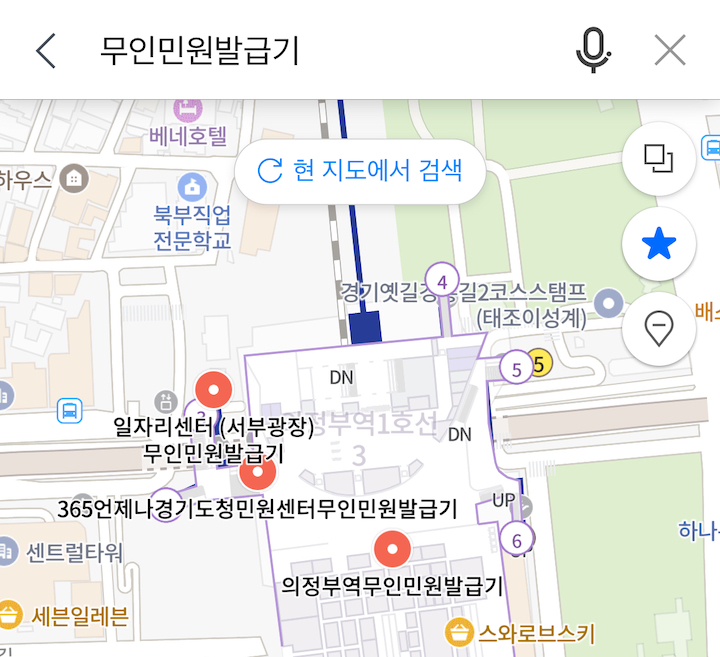Go back from search results
720x657 pixels.
click(x=45, y=50)
